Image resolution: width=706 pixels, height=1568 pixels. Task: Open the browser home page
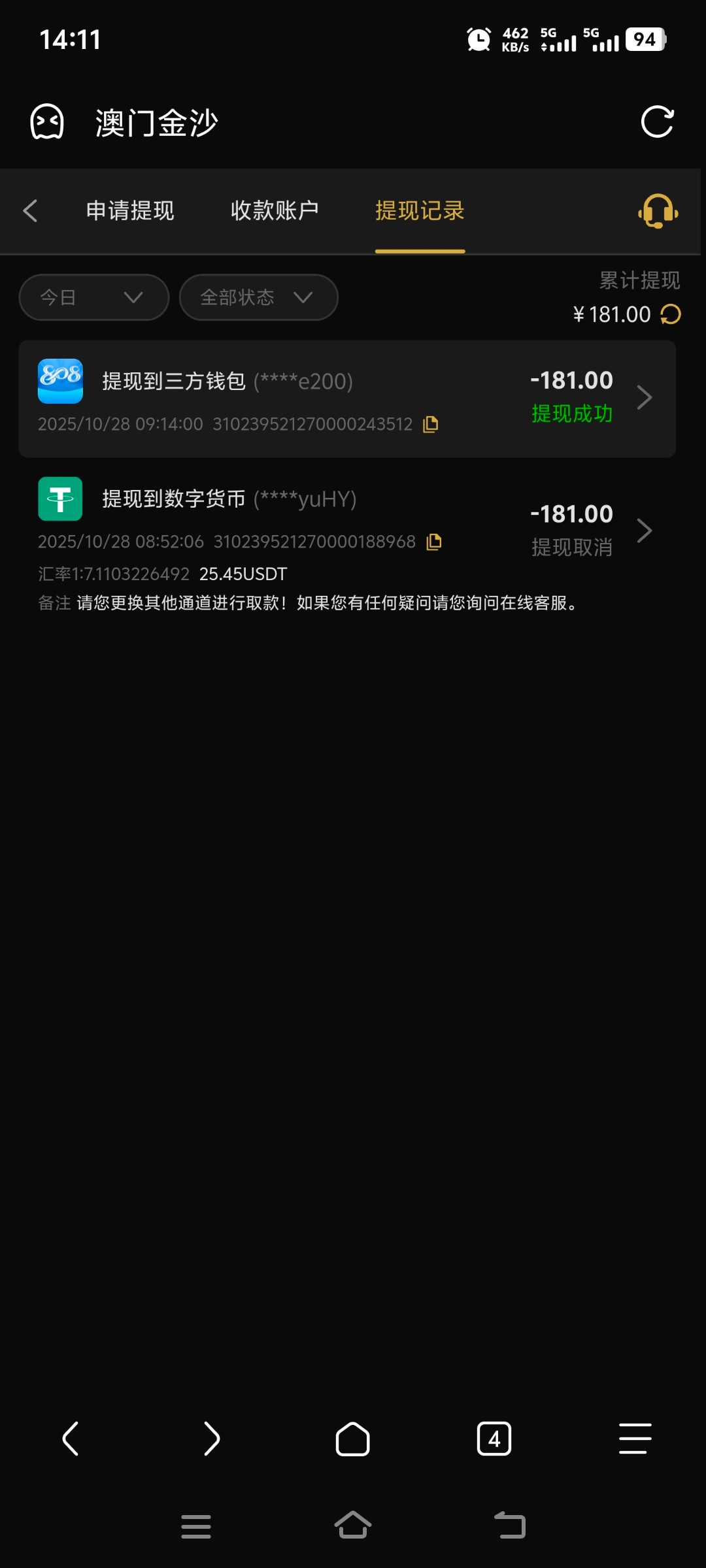[x=353, y=1439]
